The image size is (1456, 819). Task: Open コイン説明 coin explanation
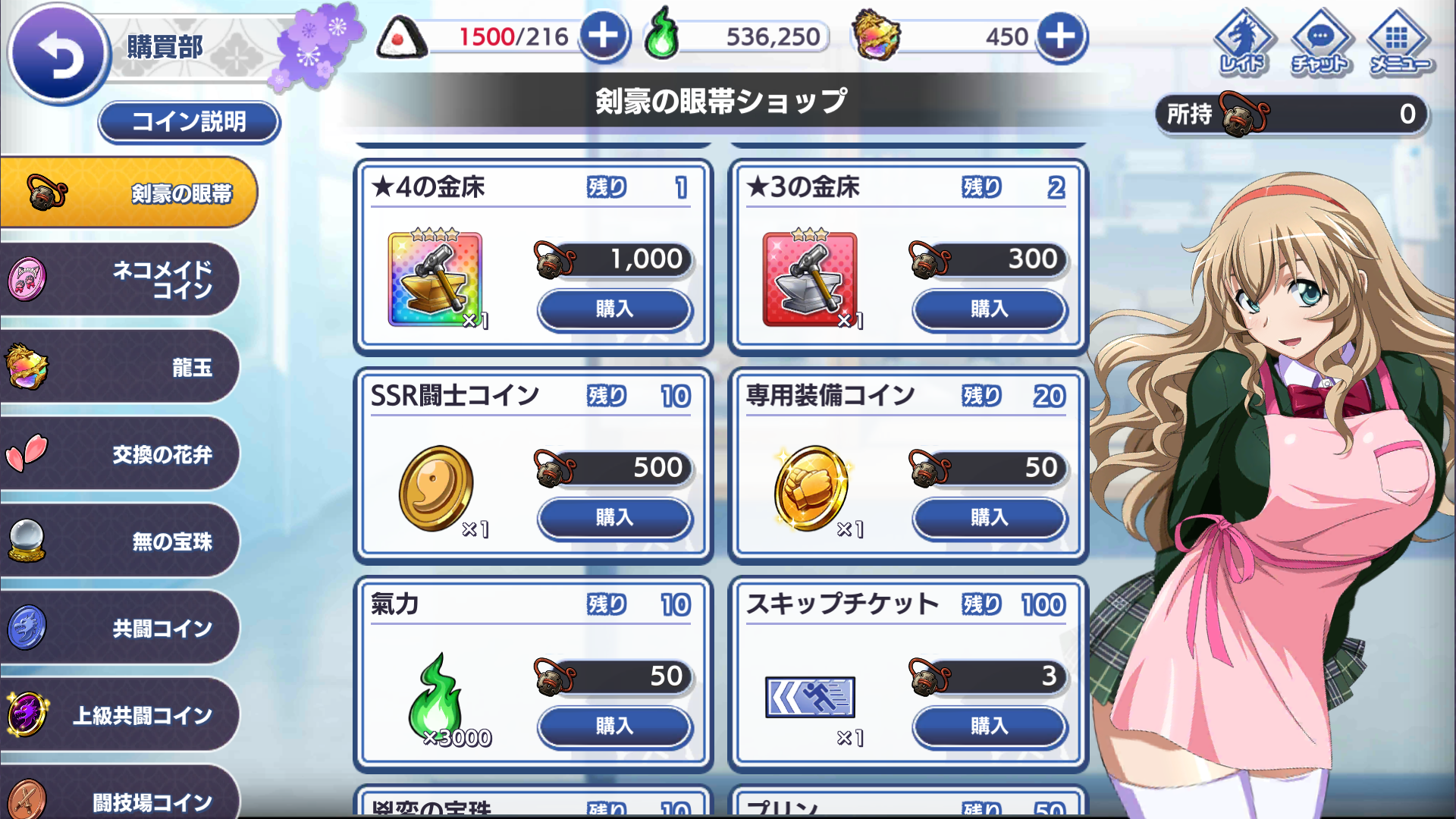(189, 121)
